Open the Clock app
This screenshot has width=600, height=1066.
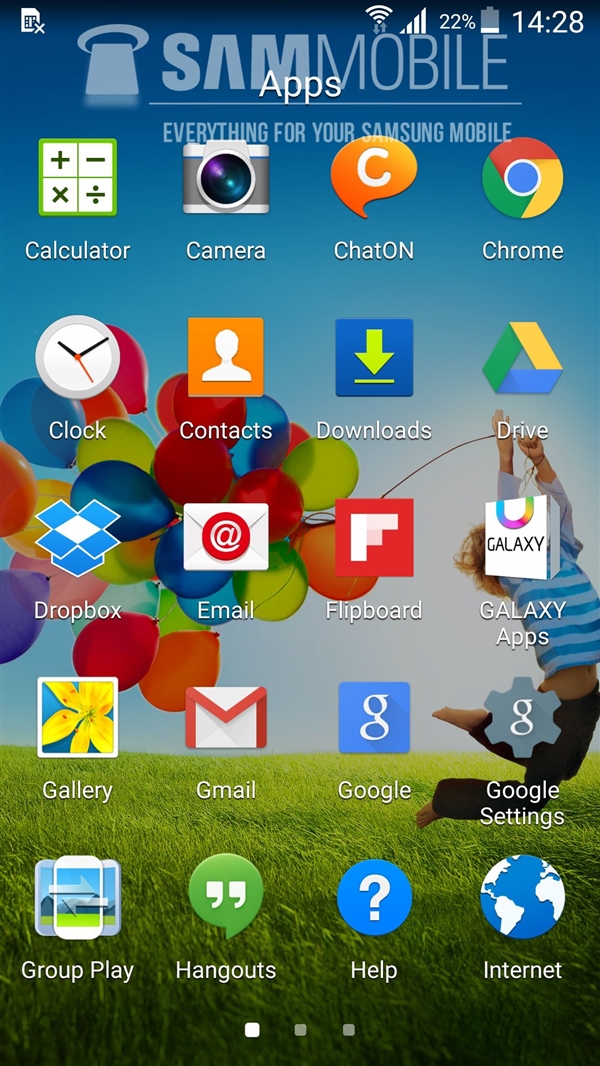pyautogui.click(x=77, y=358)
